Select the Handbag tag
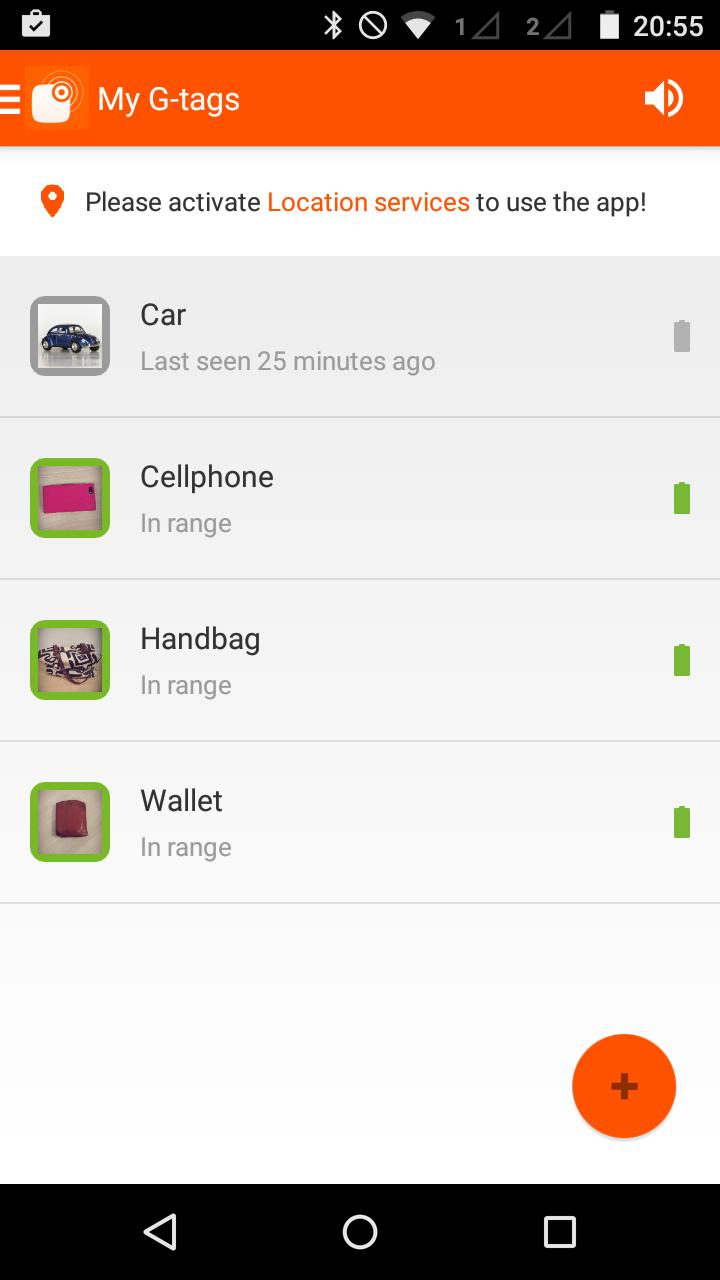The image size is (720, 1280). tap(360, 660)
